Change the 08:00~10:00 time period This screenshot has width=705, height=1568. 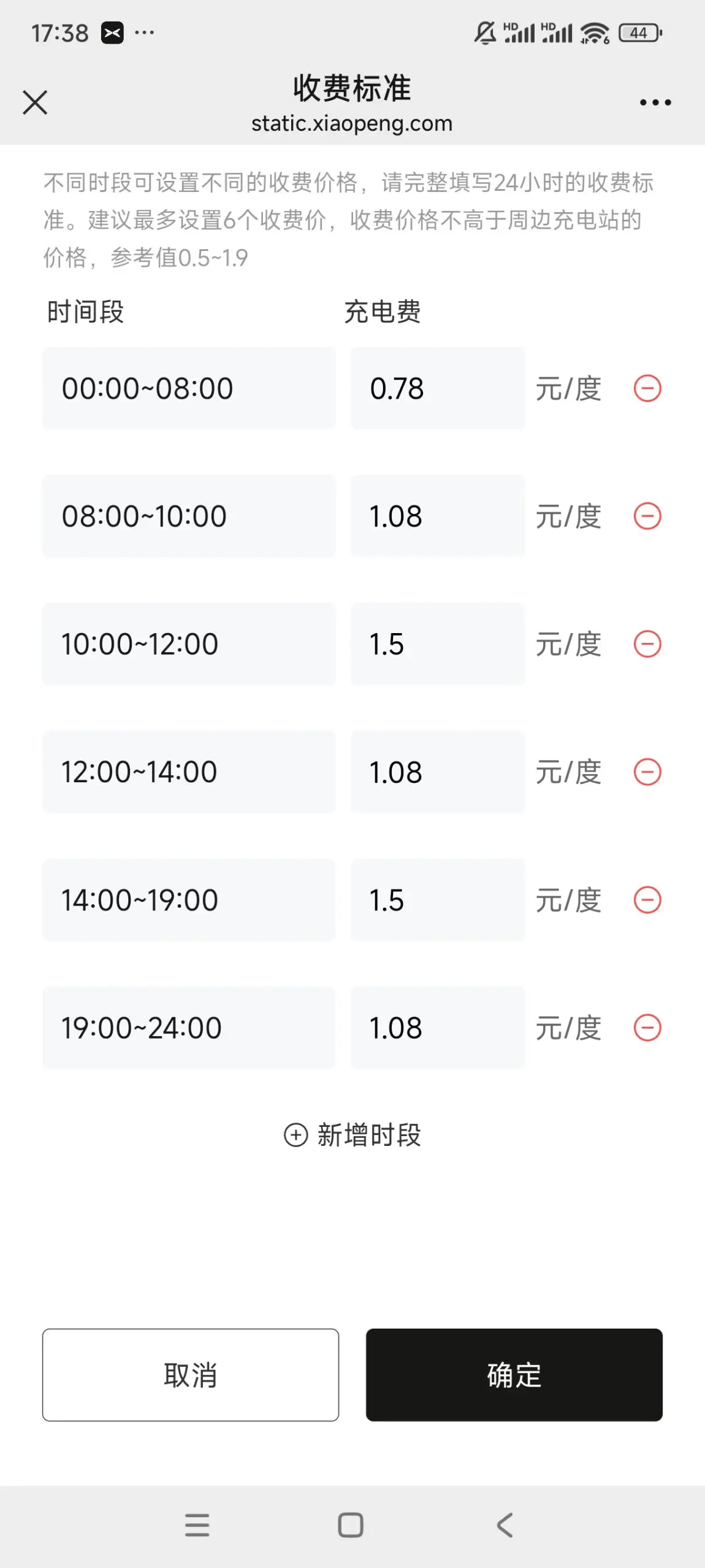[188, 516]
